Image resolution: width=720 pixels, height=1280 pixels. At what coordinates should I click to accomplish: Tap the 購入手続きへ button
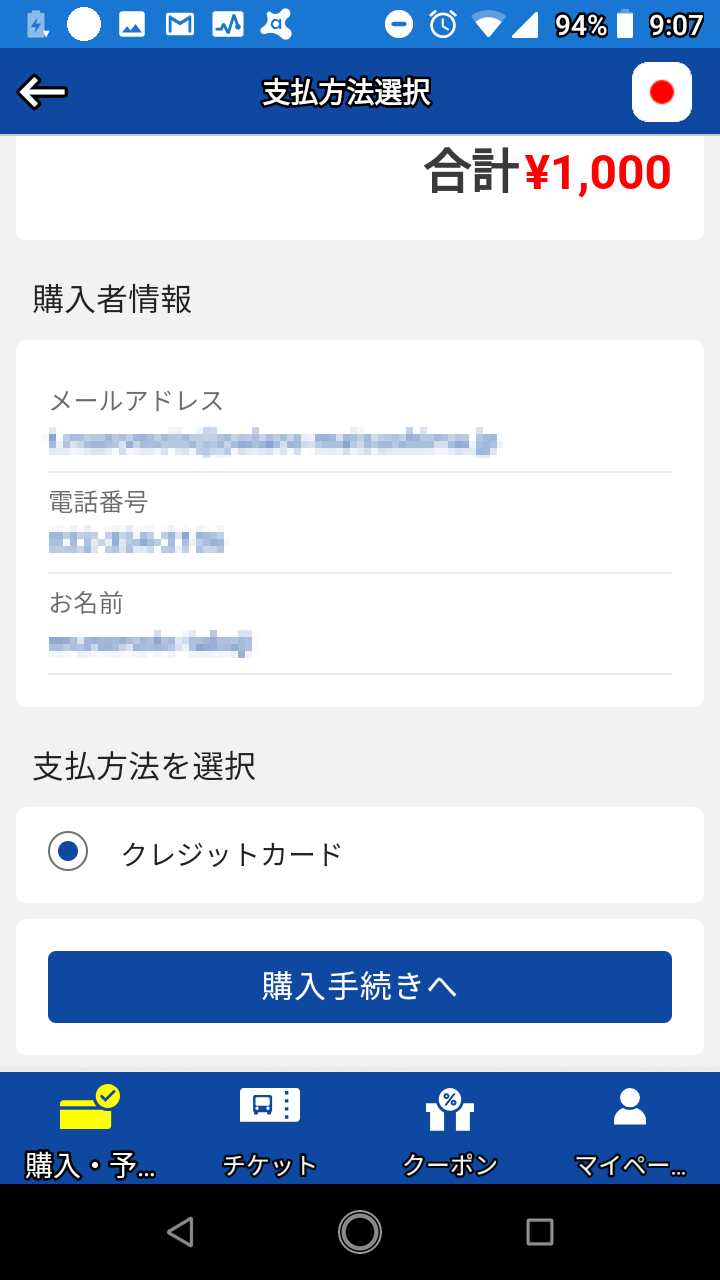[x=360, y=987]
